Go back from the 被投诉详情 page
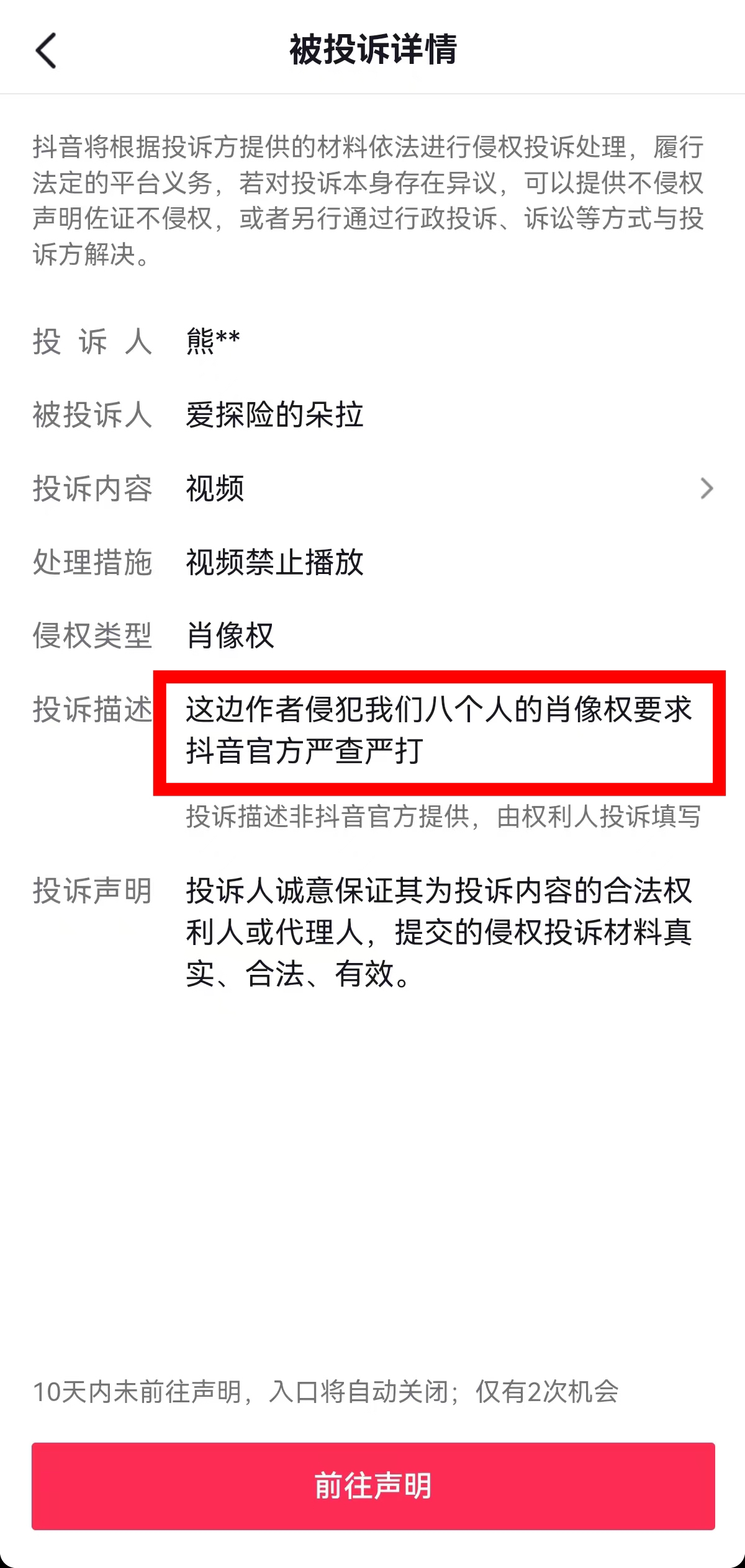Screen dimensions: 745x1568 pyautogui.click(x=46, y=50)
